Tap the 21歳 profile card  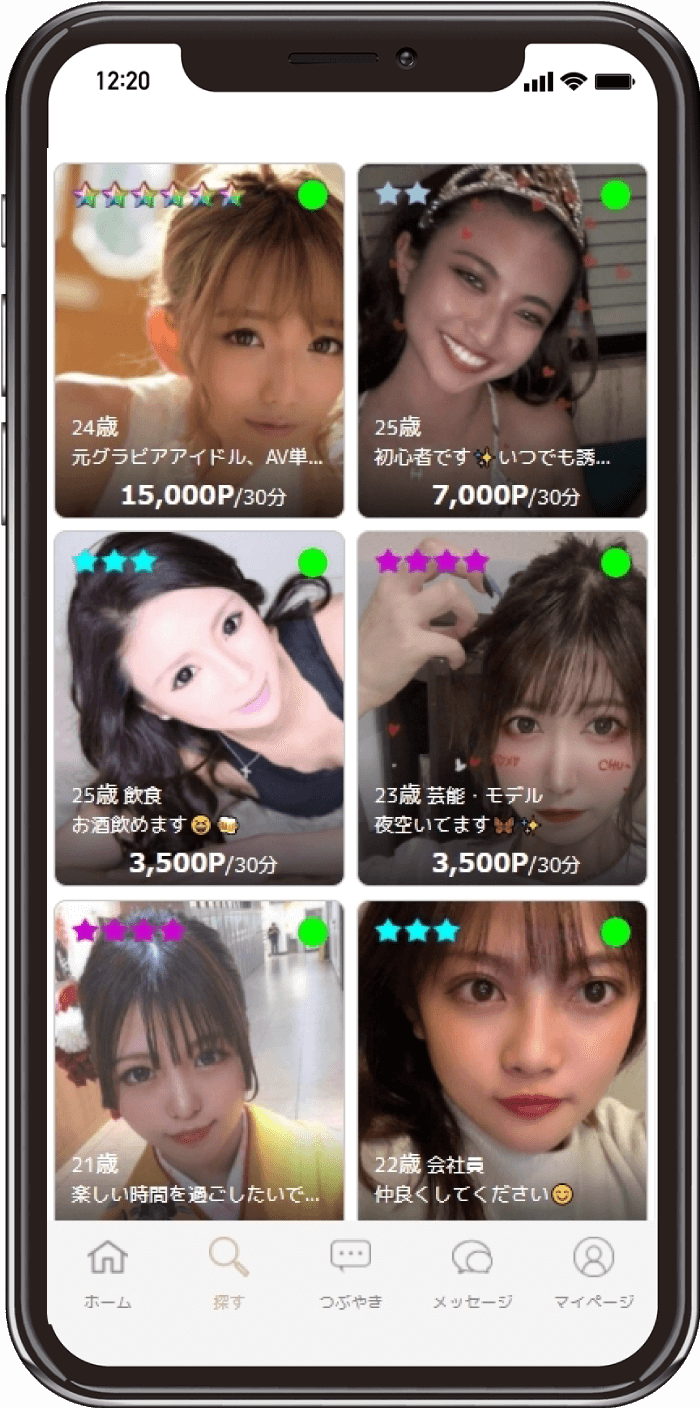tap(199, 1060)
